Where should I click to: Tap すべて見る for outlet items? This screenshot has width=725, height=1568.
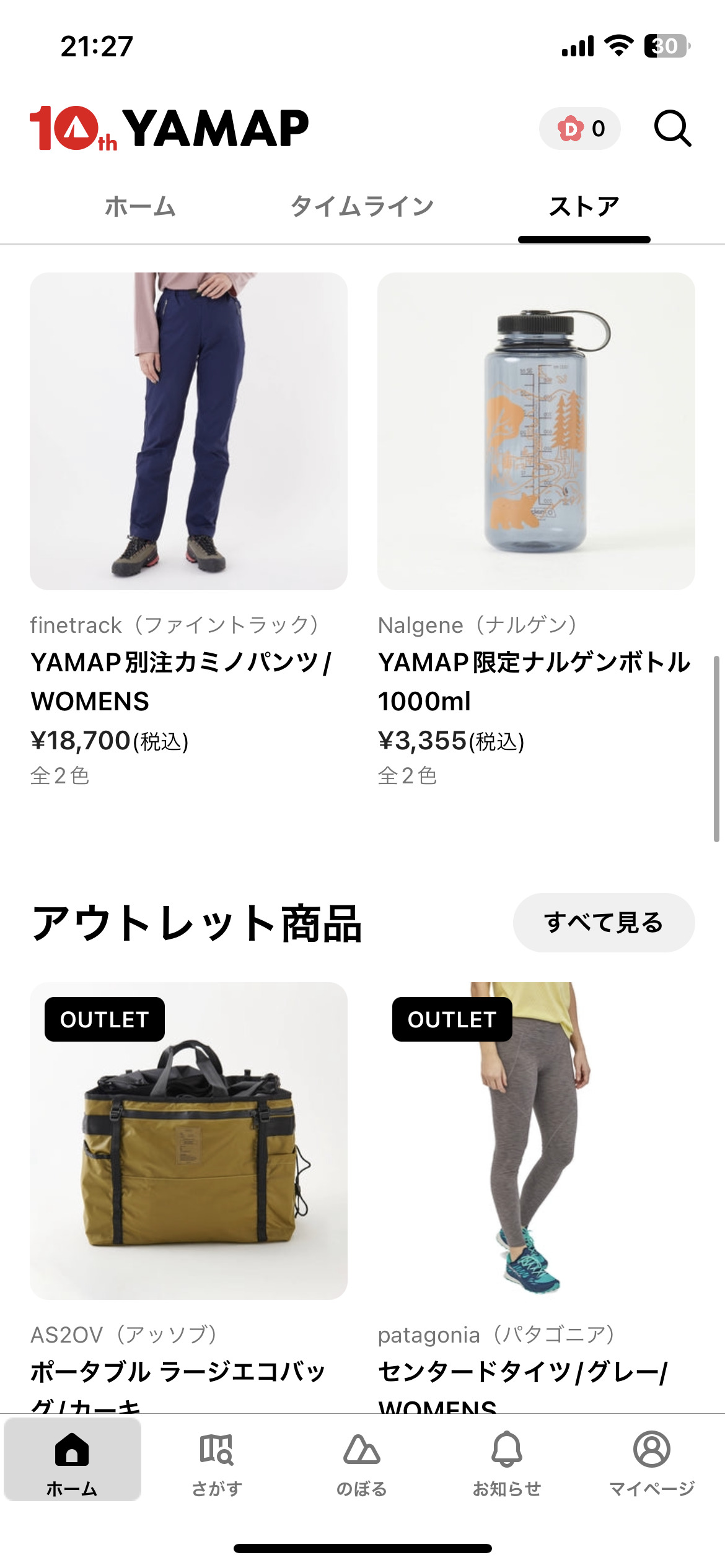point(604,923)
